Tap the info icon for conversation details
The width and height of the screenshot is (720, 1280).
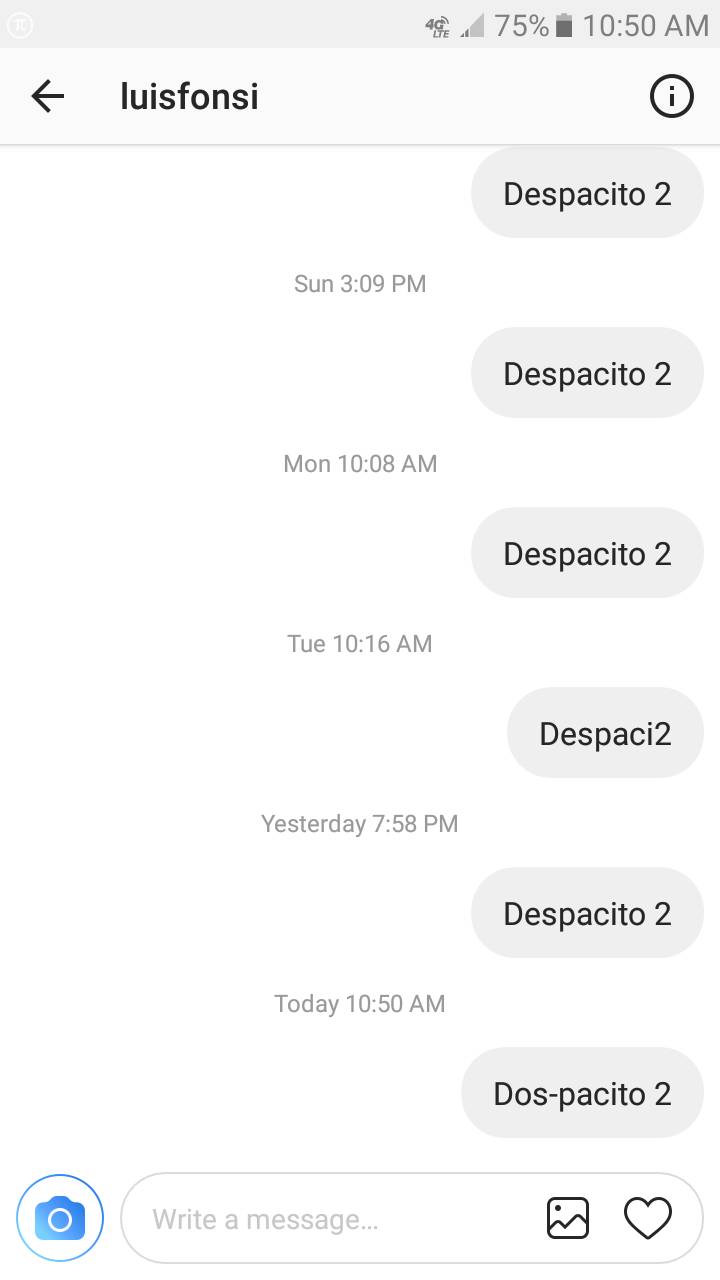(x=672, y=96)
